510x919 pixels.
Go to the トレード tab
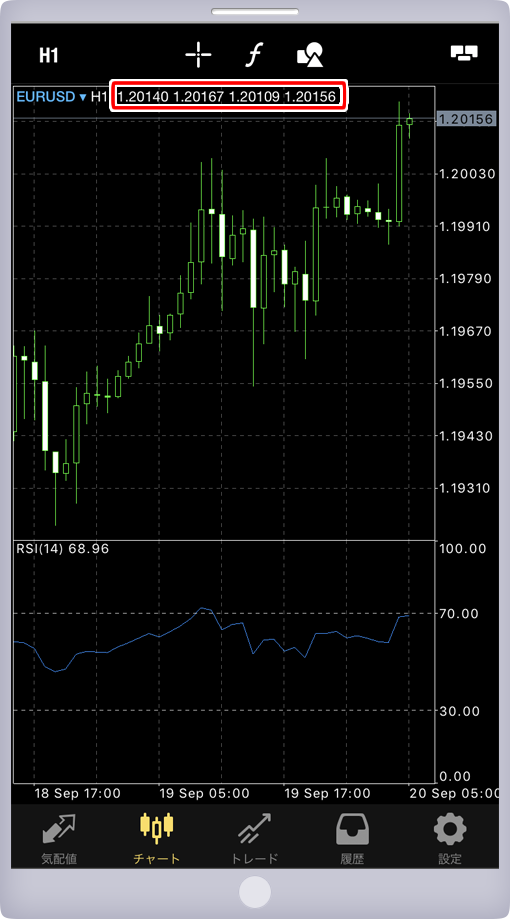point(254,839)
